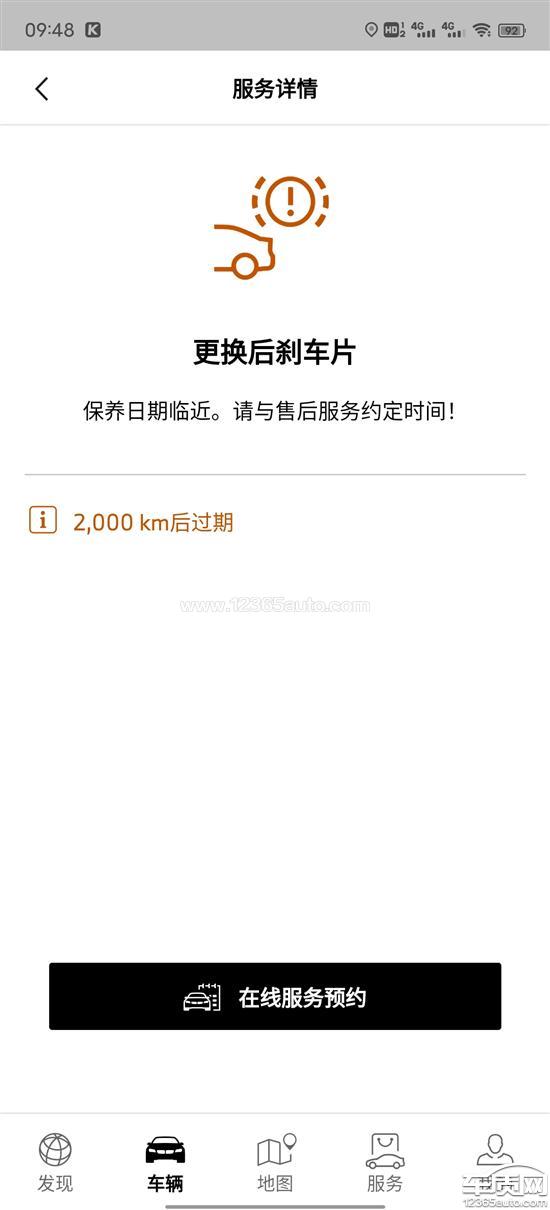Select the 车辆 tab

tap(165, 1163)
